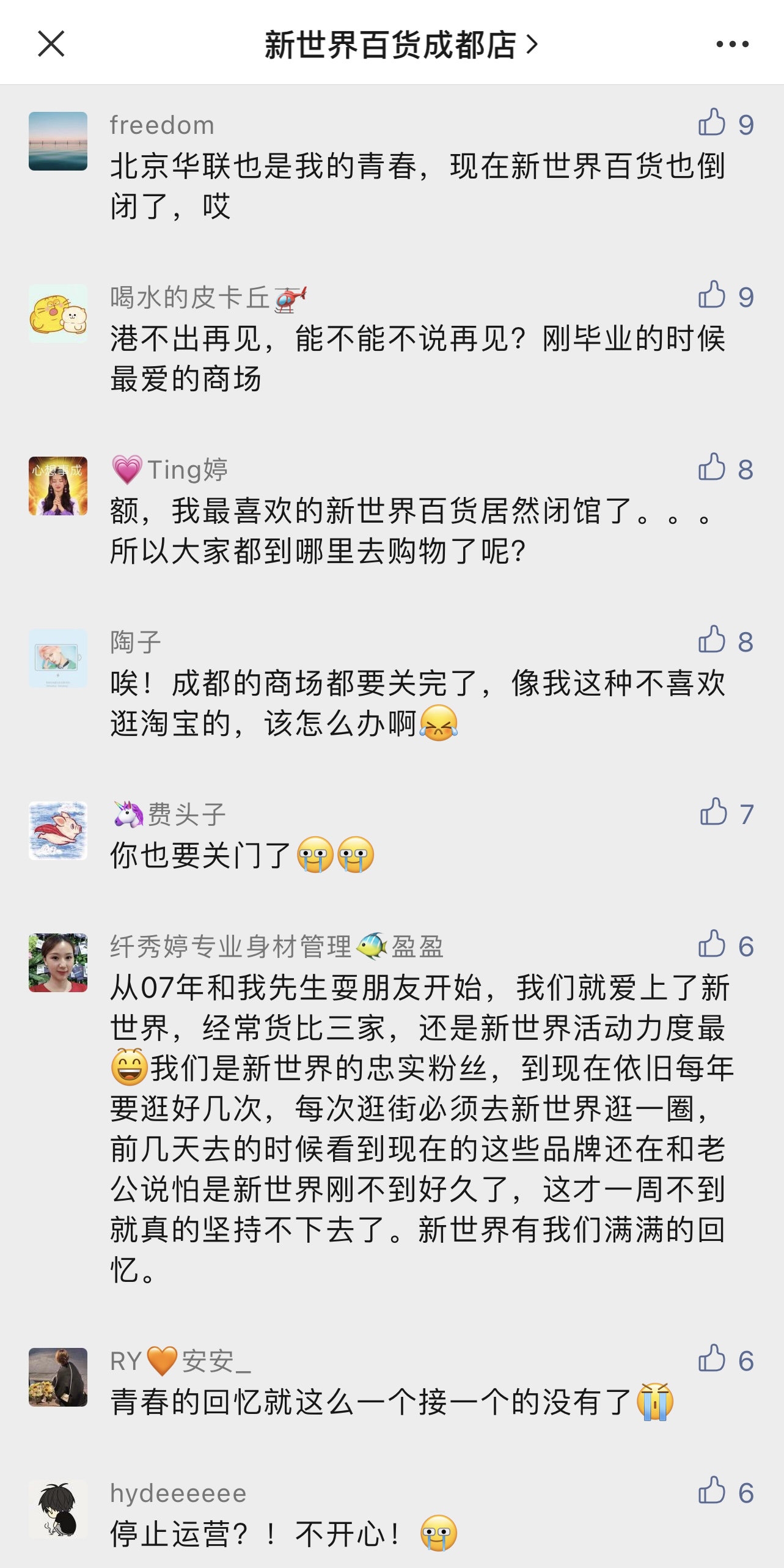Like 纤秀婷专业身材管理盈盈's comment
The height and width of the screenshot is (1568, 784).
coord(713,944)
